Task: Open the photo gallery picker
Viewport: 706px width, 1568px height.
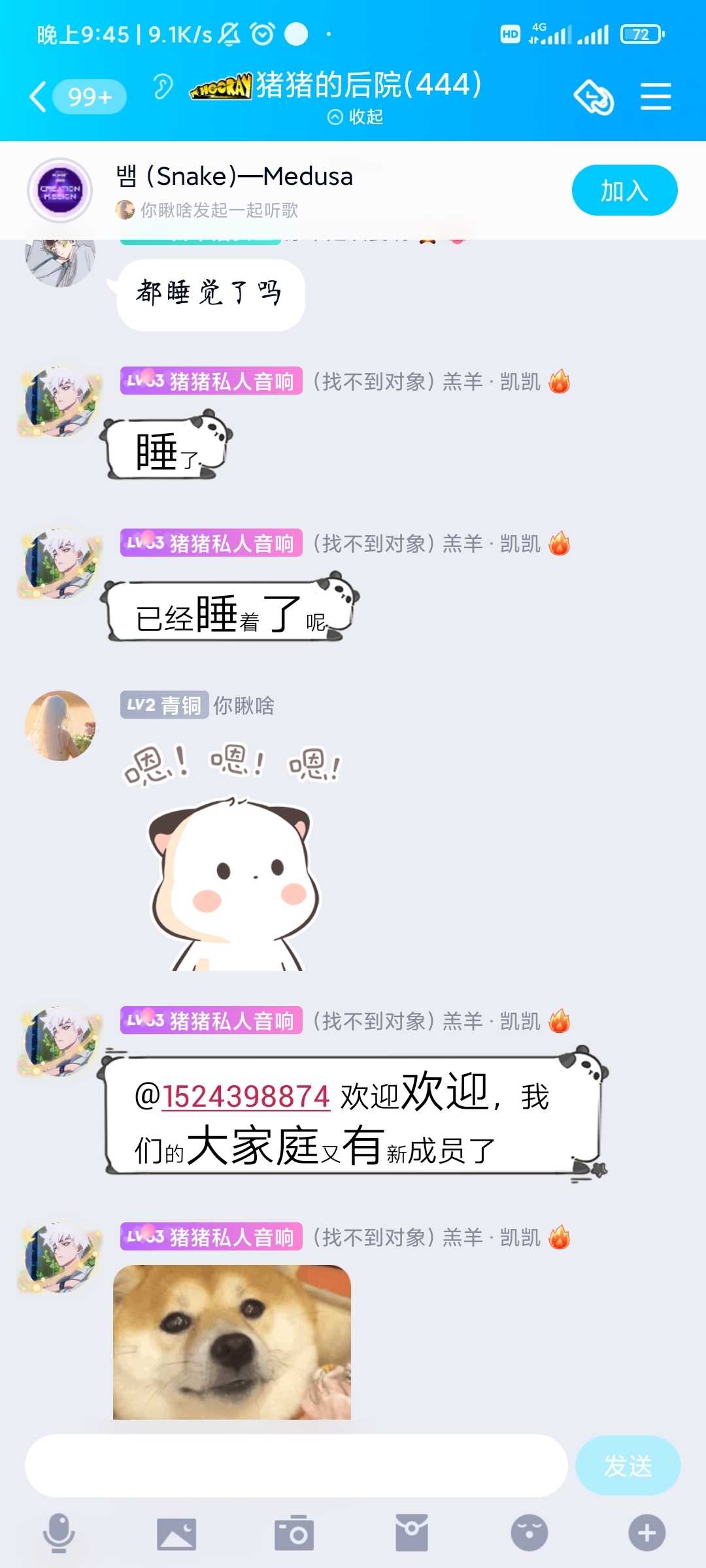Action: click(x=176, y=1533)
